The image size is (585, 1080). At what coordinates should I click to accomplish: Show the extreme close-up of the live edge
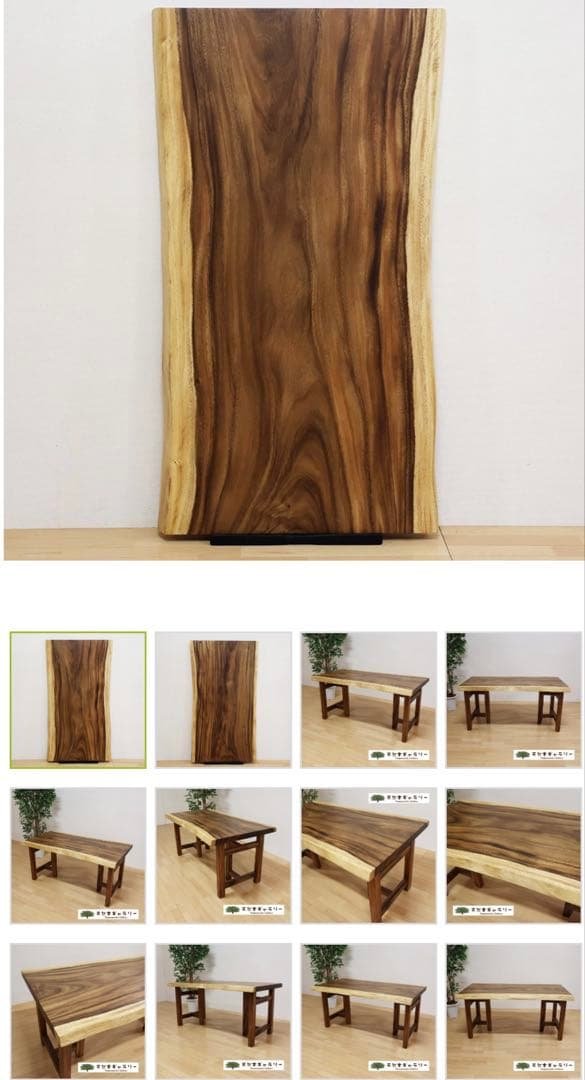[x=514, y=855]
